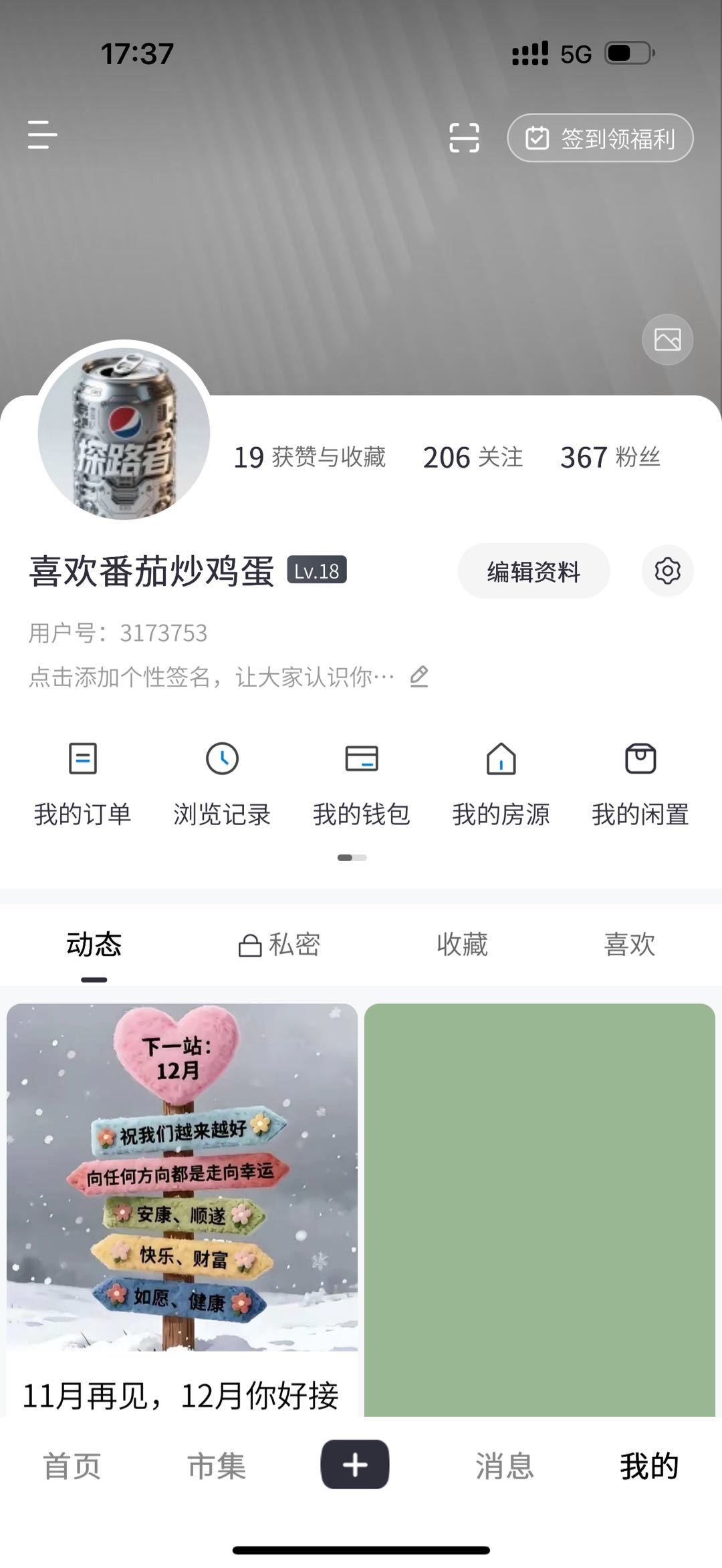Tap 编辑资料 to edit profile
The height and width of the screenshot is (1568, 722).
click(533, 572)
